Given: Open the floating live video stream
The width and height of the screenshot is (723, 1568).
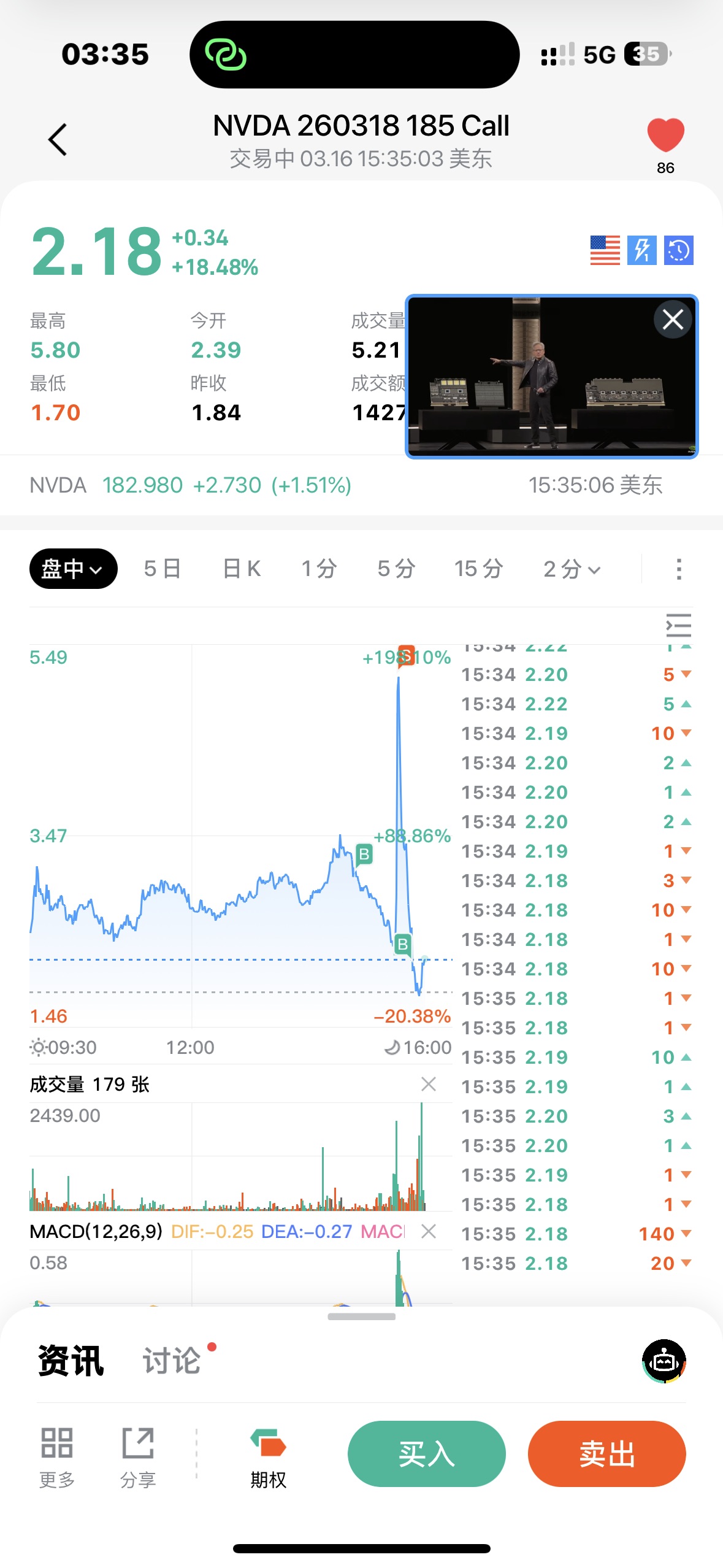Looking at the screenshot, I should [540, 380].
